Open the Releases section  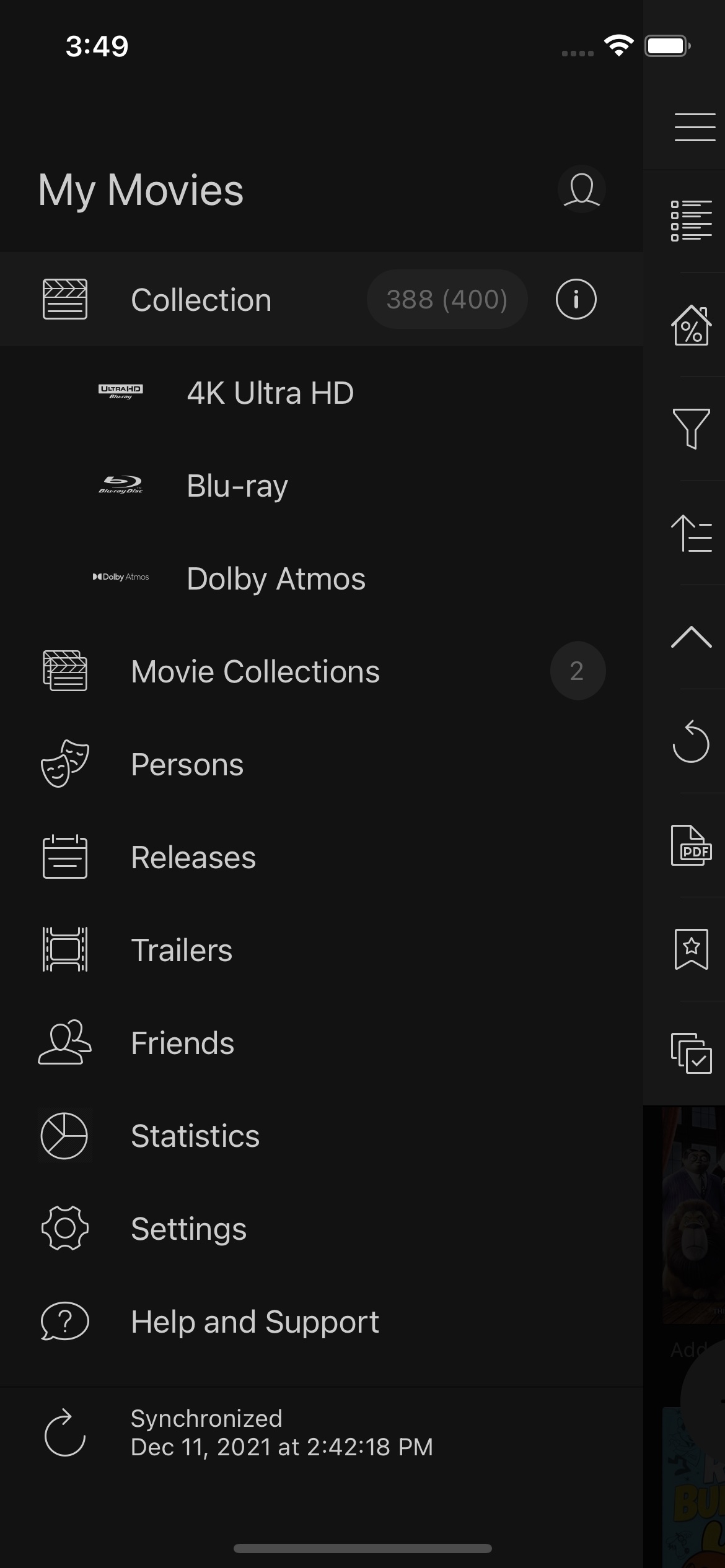pos(193,858)
